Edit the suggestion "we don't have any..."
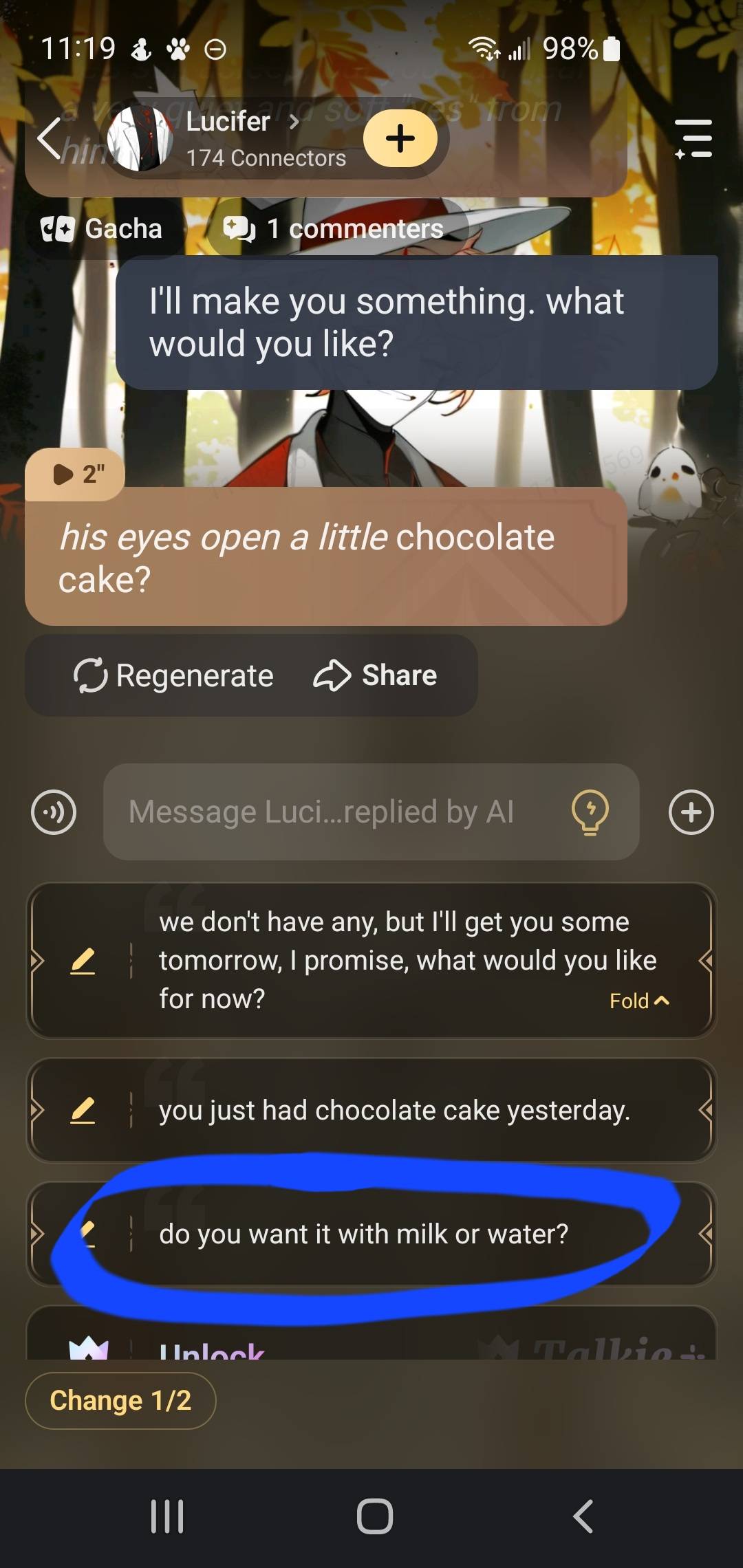Viewport: 743px width, 1568px height. click(x=83, y=960)
